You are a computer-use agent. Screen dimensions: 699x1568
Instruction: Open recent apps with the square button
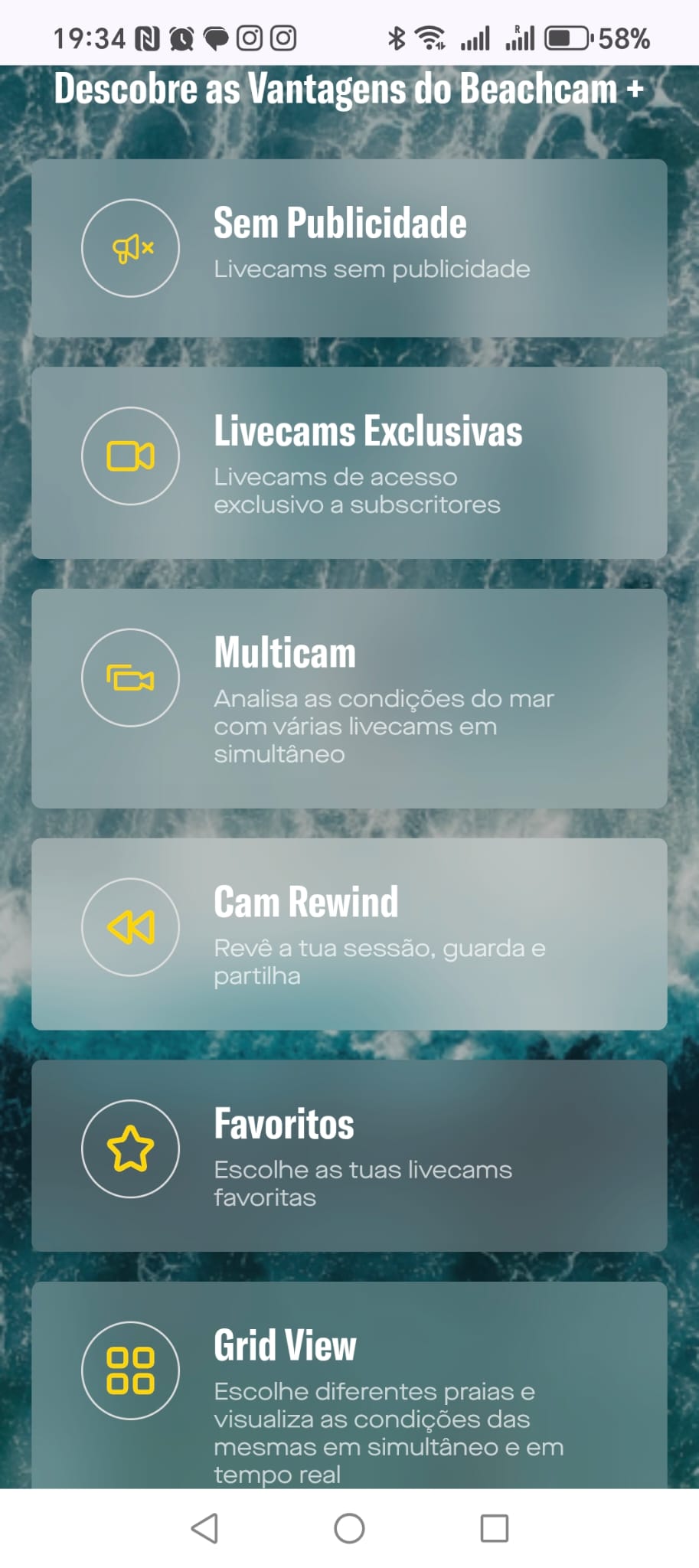(494, 1528)
